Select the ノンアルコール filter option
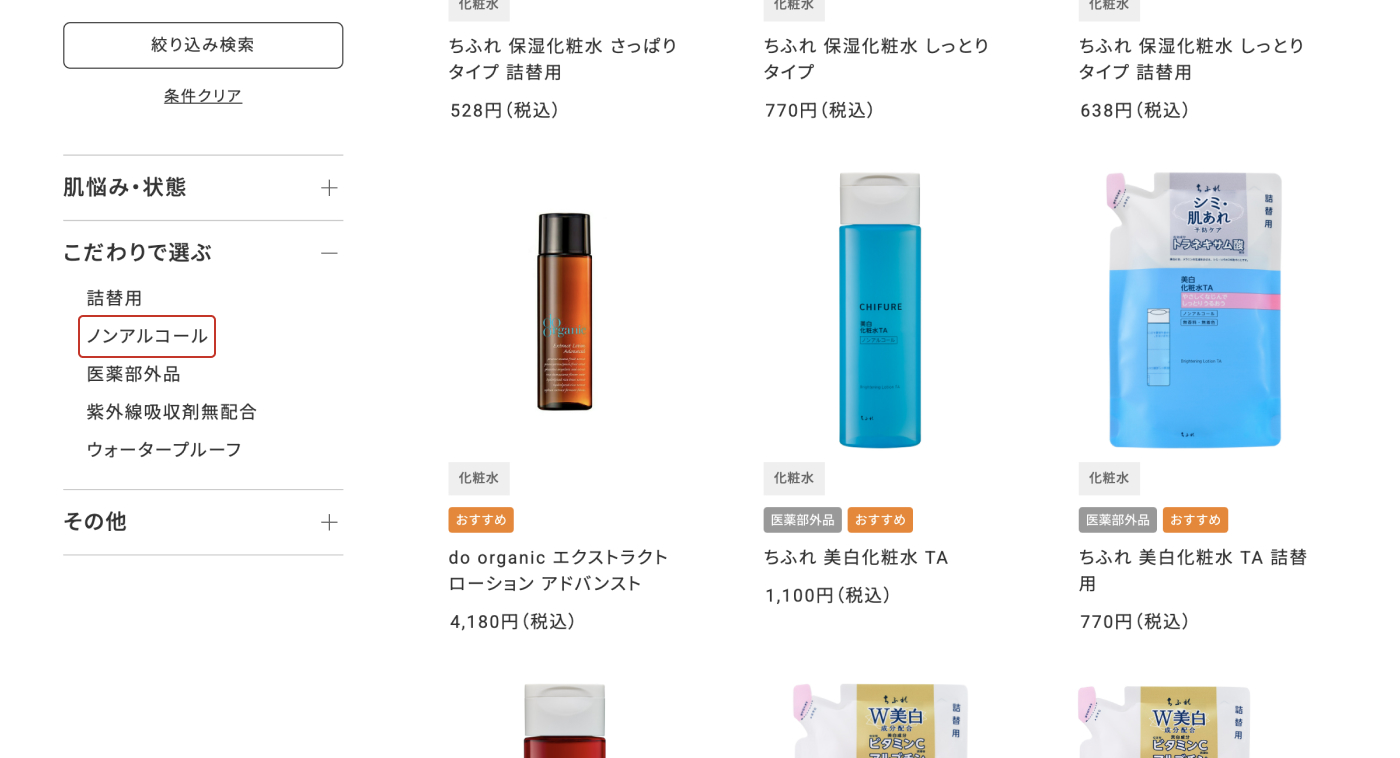 147,336
